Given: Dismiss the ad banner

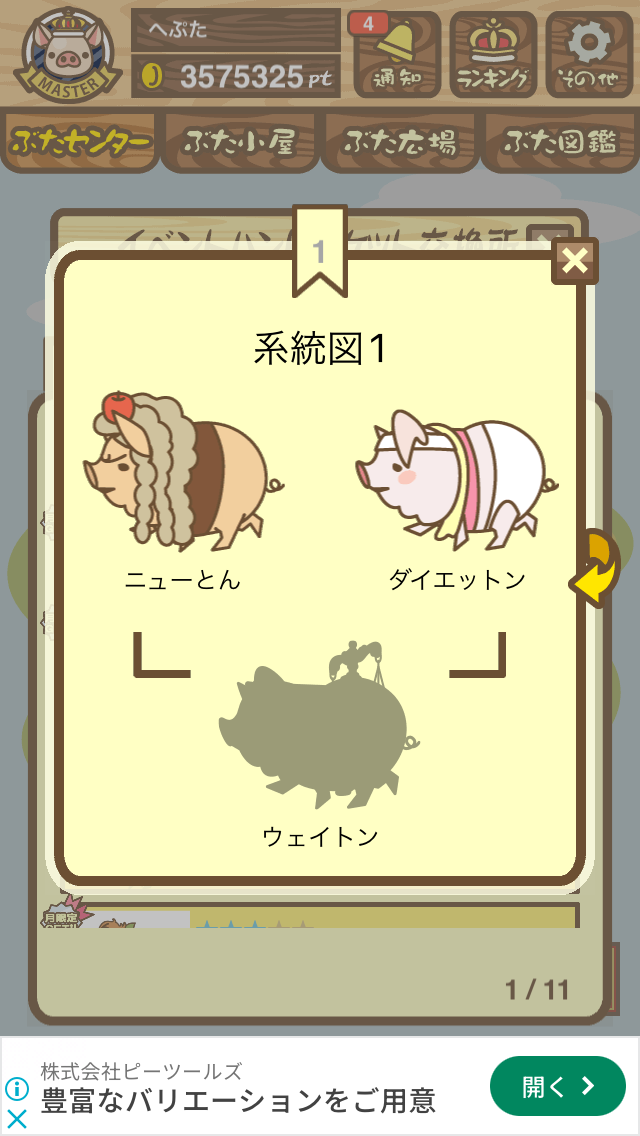Looking at the screenshot, I should 16,1119.
